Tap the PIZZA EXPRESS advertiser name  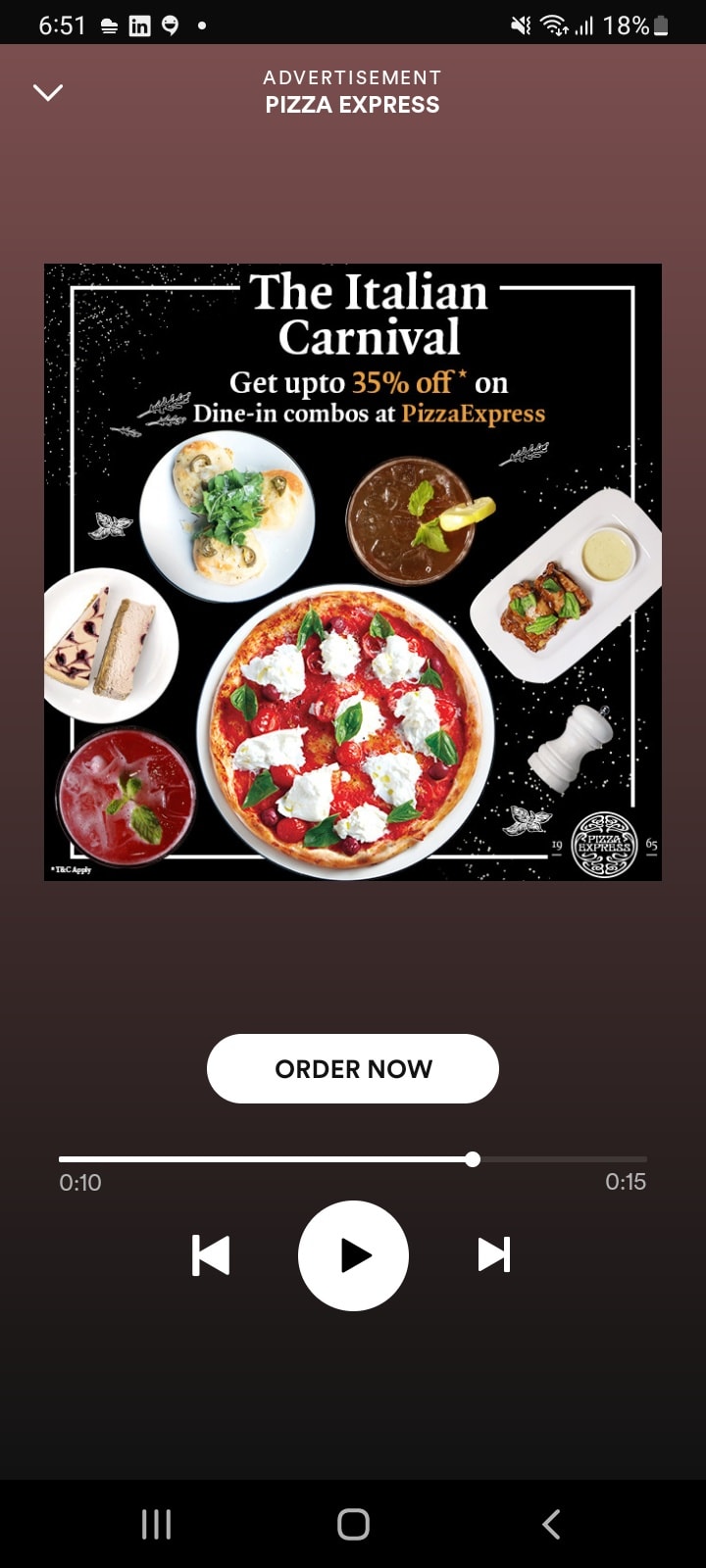[353, 105]
